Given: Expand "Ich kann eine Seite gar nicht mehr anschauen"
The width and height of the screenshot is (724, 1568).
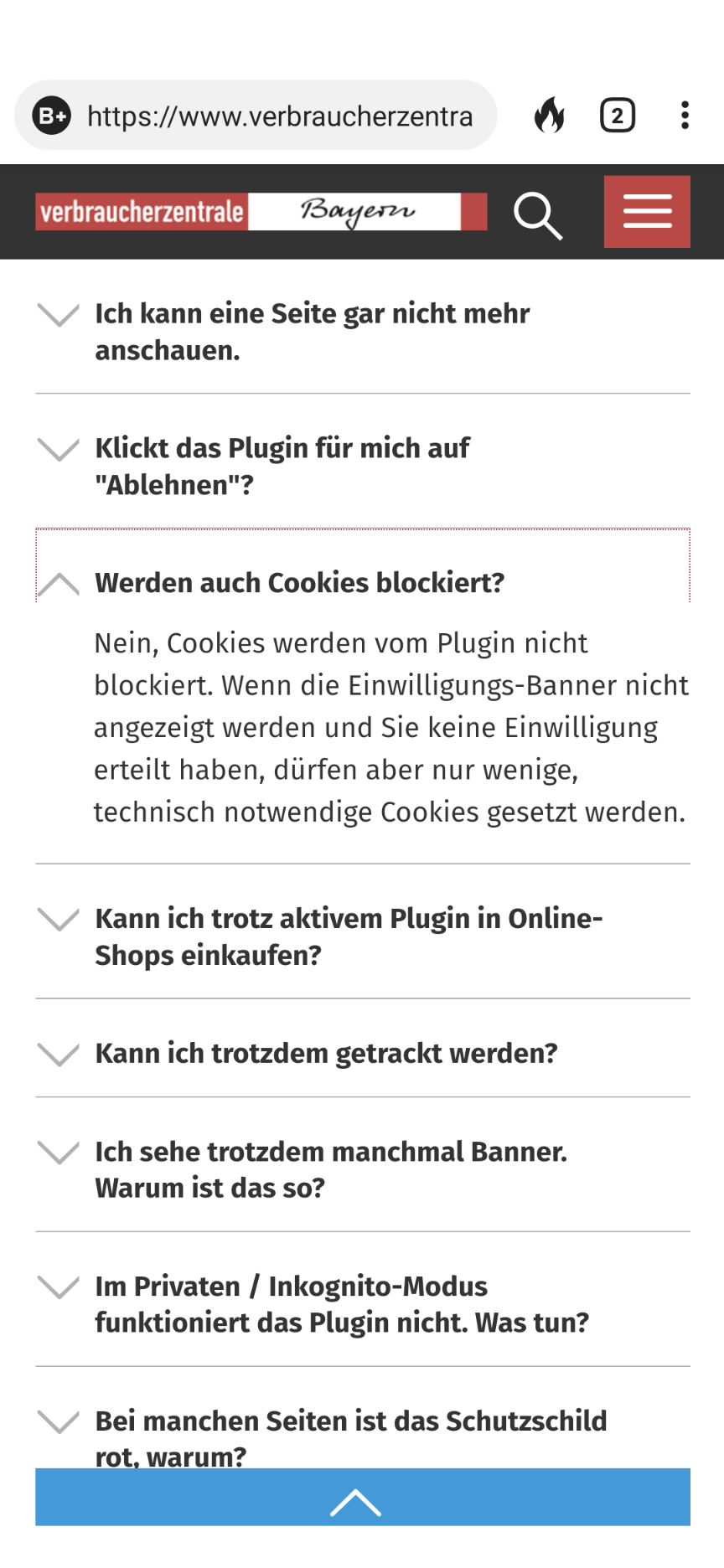Looking at the screenshot, I should [x=363, y=332].
